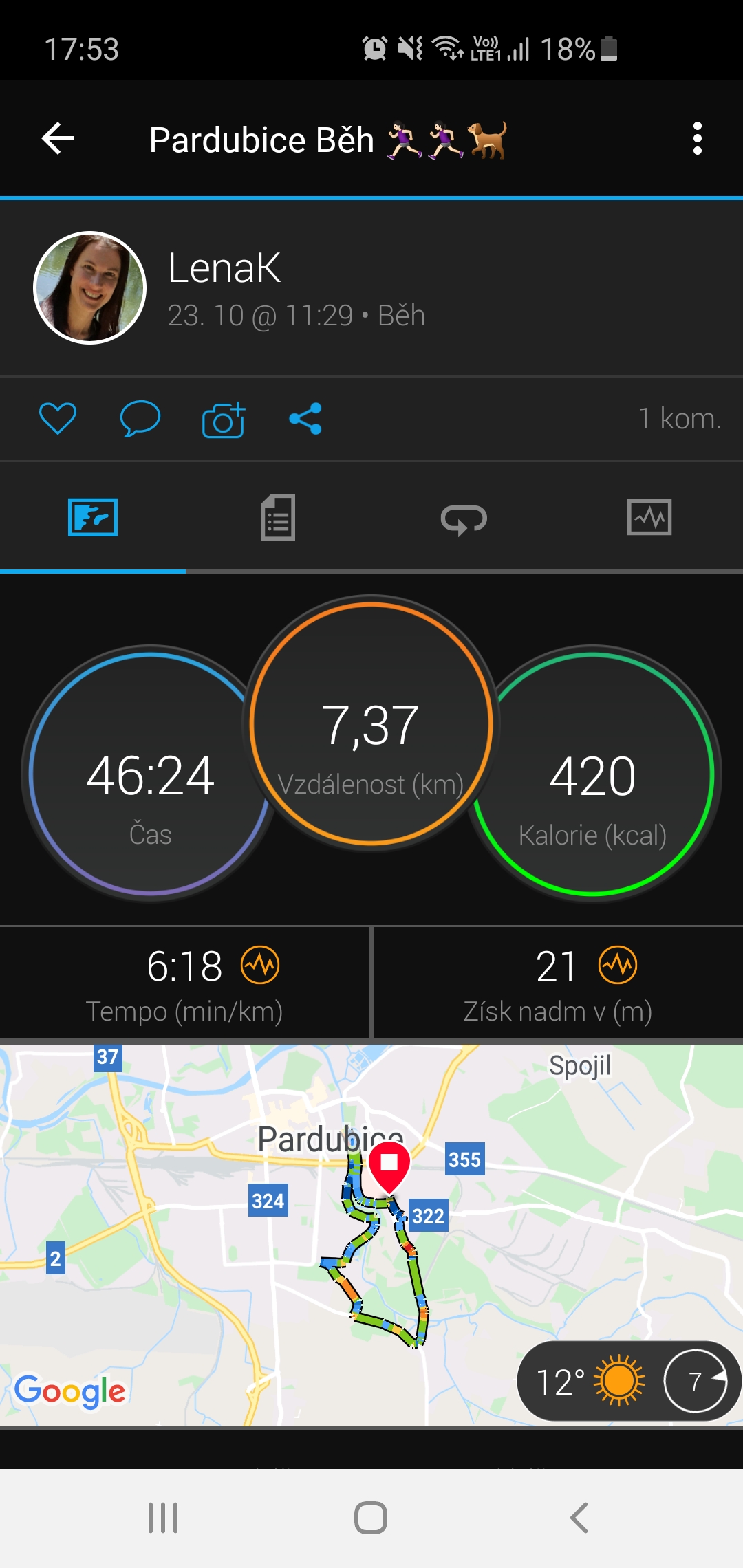743x1568 pixels.
Task: Open LenaK's profile photo
Action: coord(89,287)
